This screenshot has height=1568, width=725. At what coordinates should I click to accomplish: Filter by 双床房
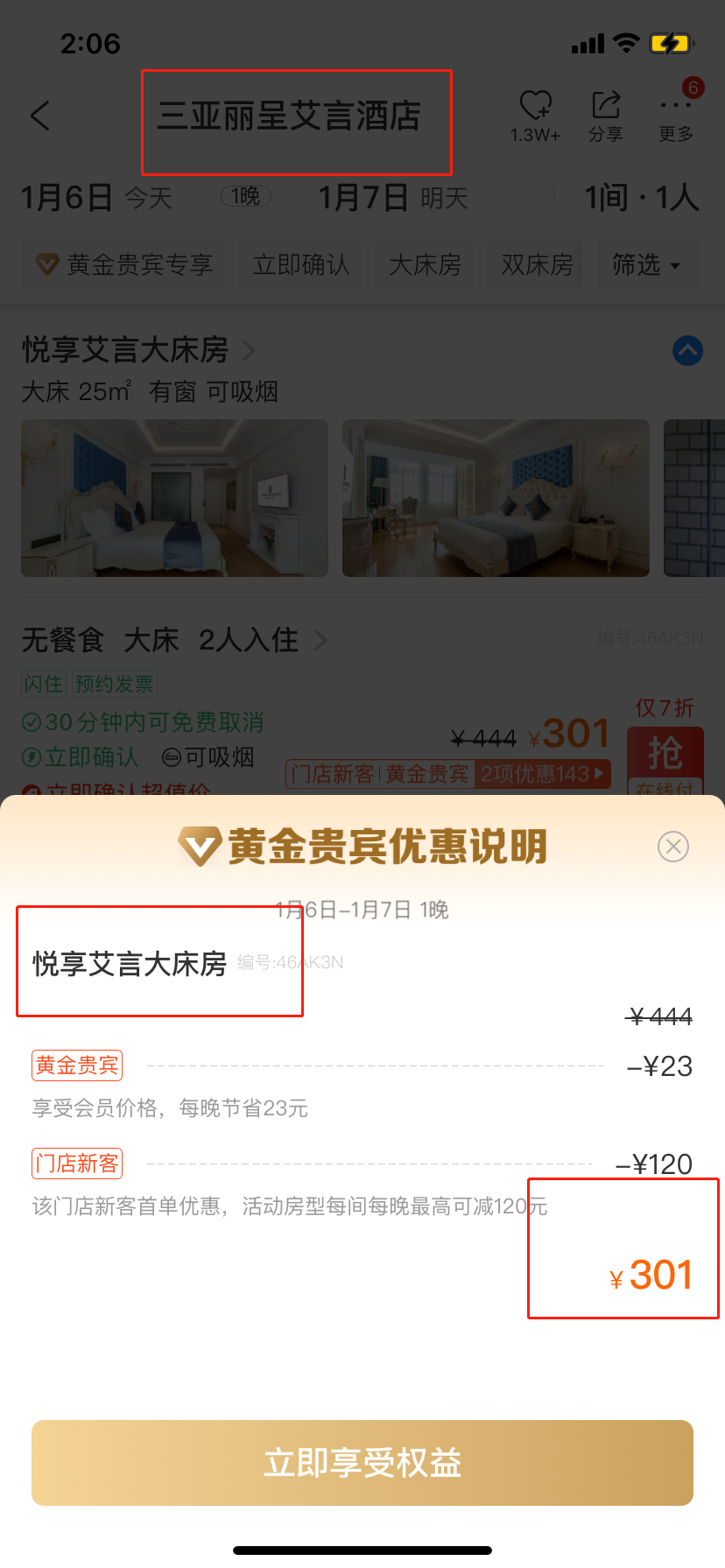[537, 264]
